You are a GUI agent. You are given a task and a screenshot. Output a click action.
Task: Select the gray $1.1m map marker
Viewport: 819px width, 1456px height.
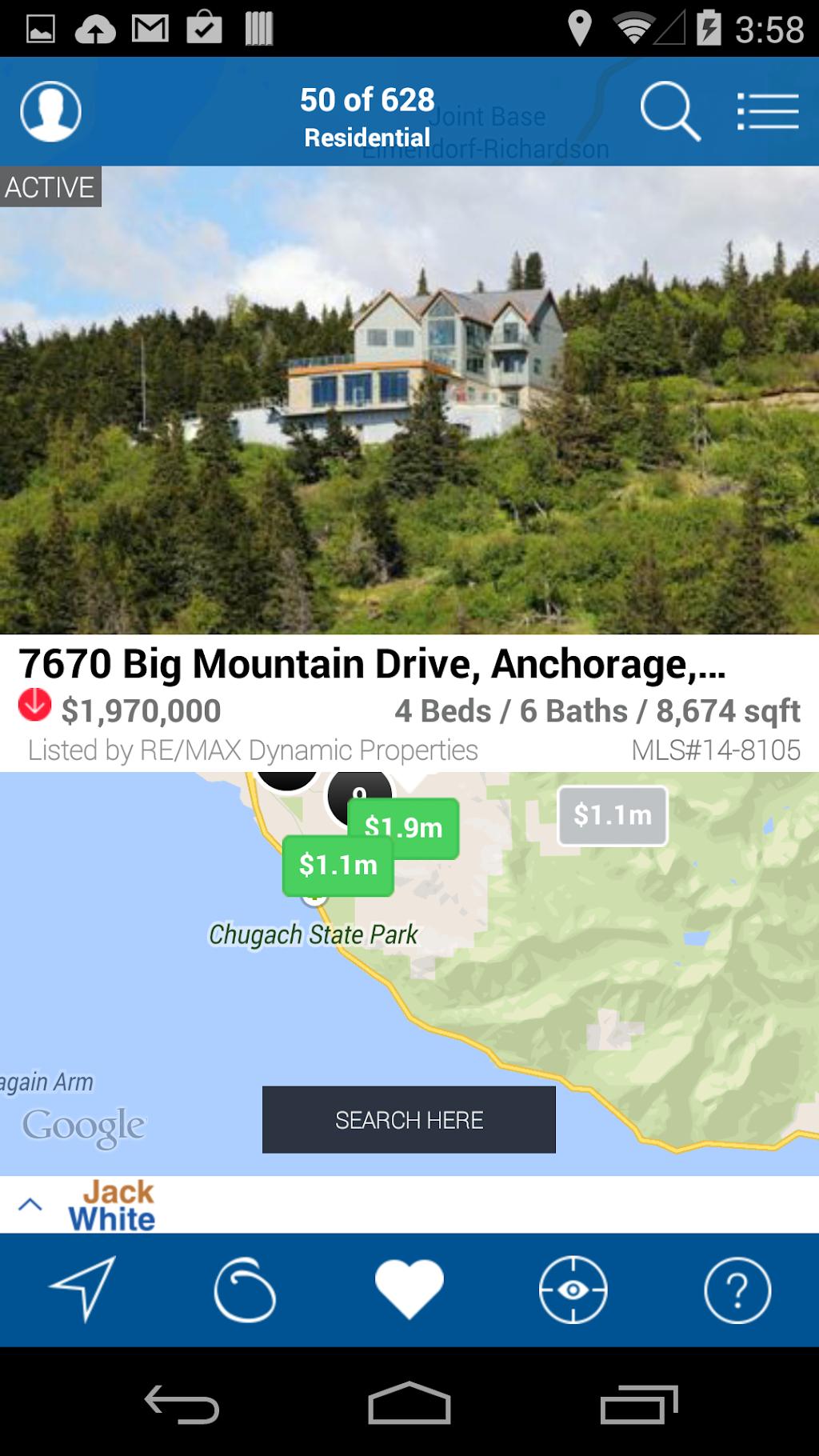(x=613, y=816)
